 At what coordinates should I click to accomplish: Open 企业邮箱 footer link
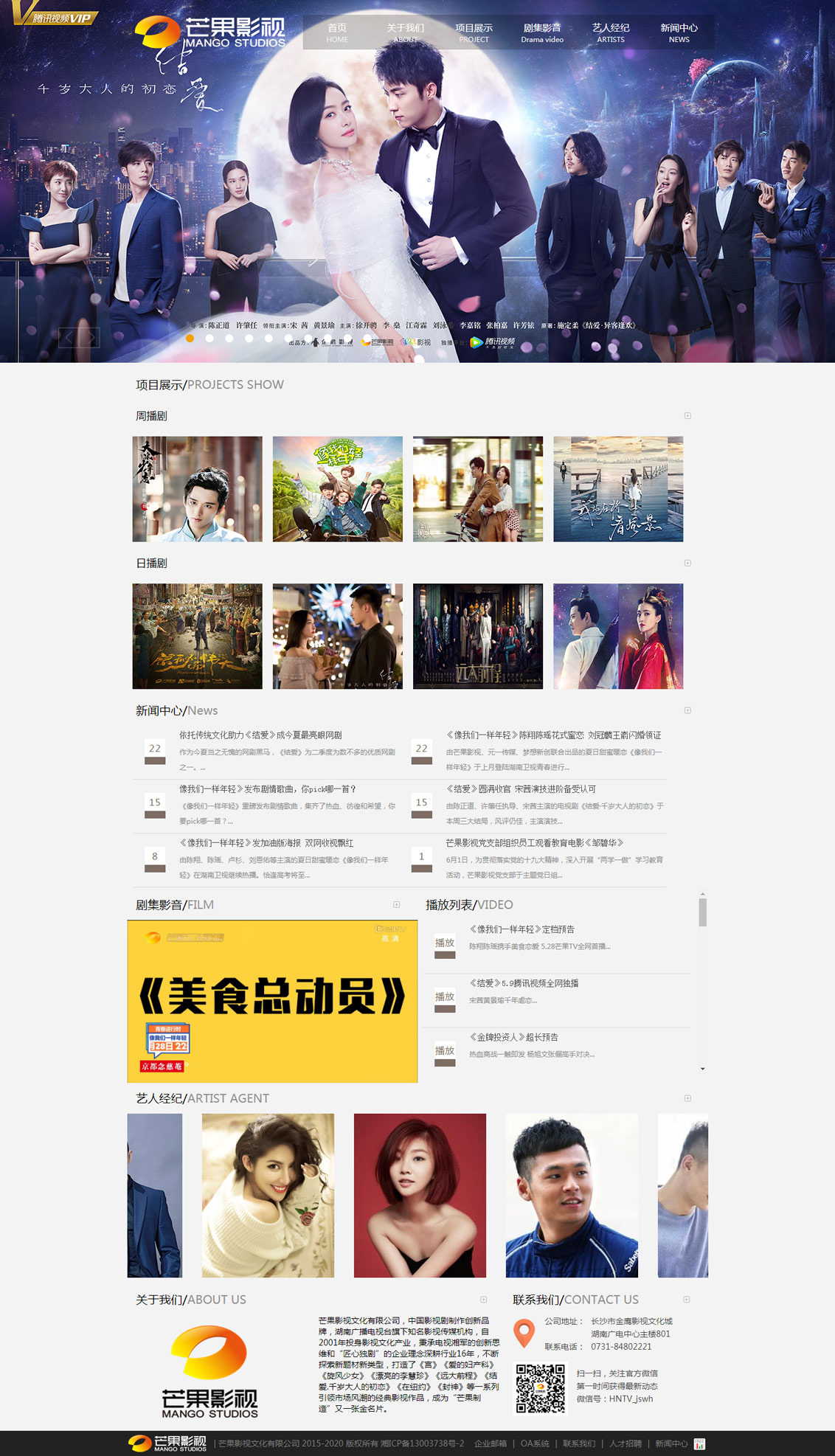pyautogui.click(x=490, y=1443)
